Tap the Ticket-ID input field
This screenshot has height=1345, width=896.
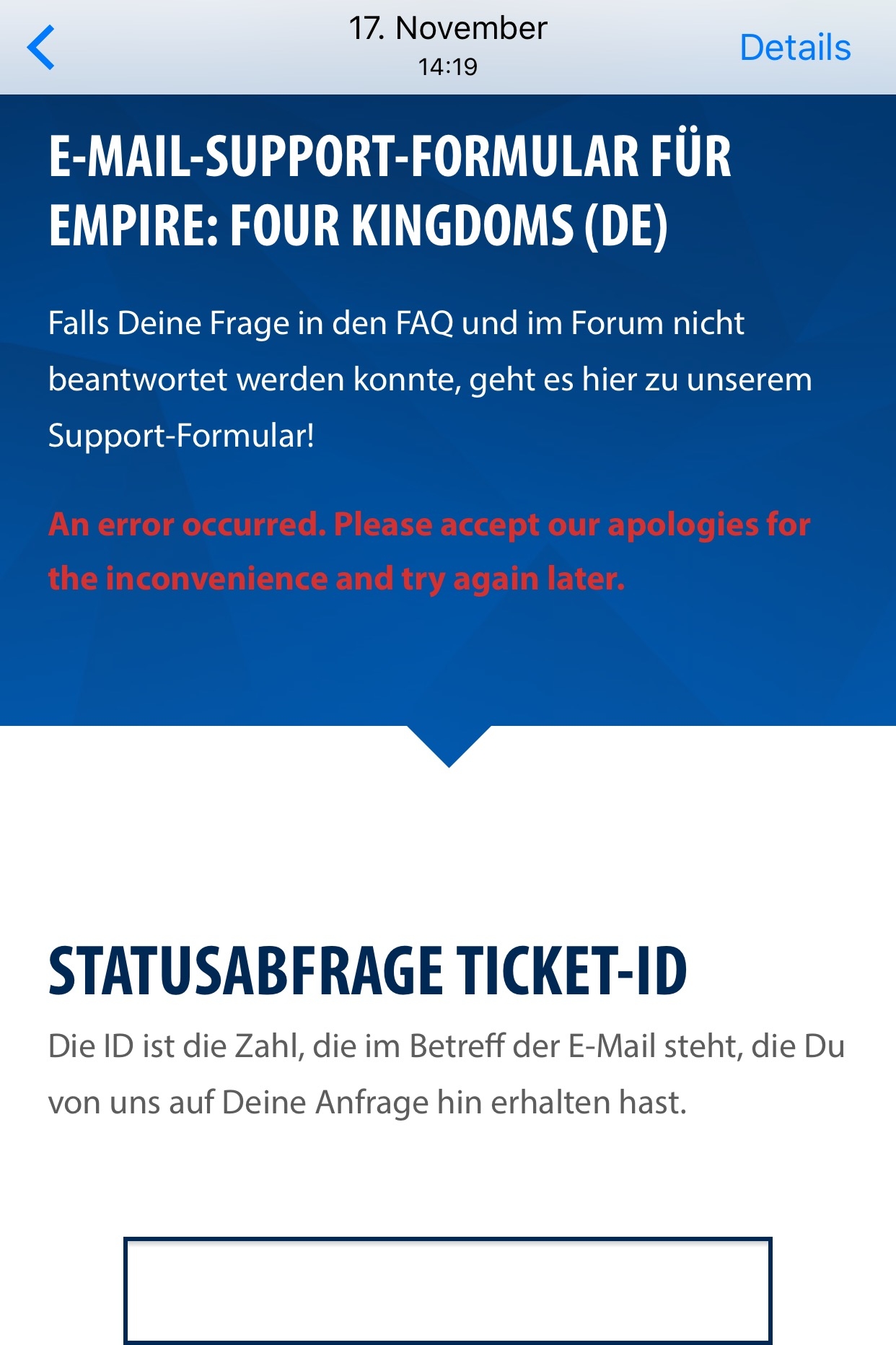click(447, 1289)
